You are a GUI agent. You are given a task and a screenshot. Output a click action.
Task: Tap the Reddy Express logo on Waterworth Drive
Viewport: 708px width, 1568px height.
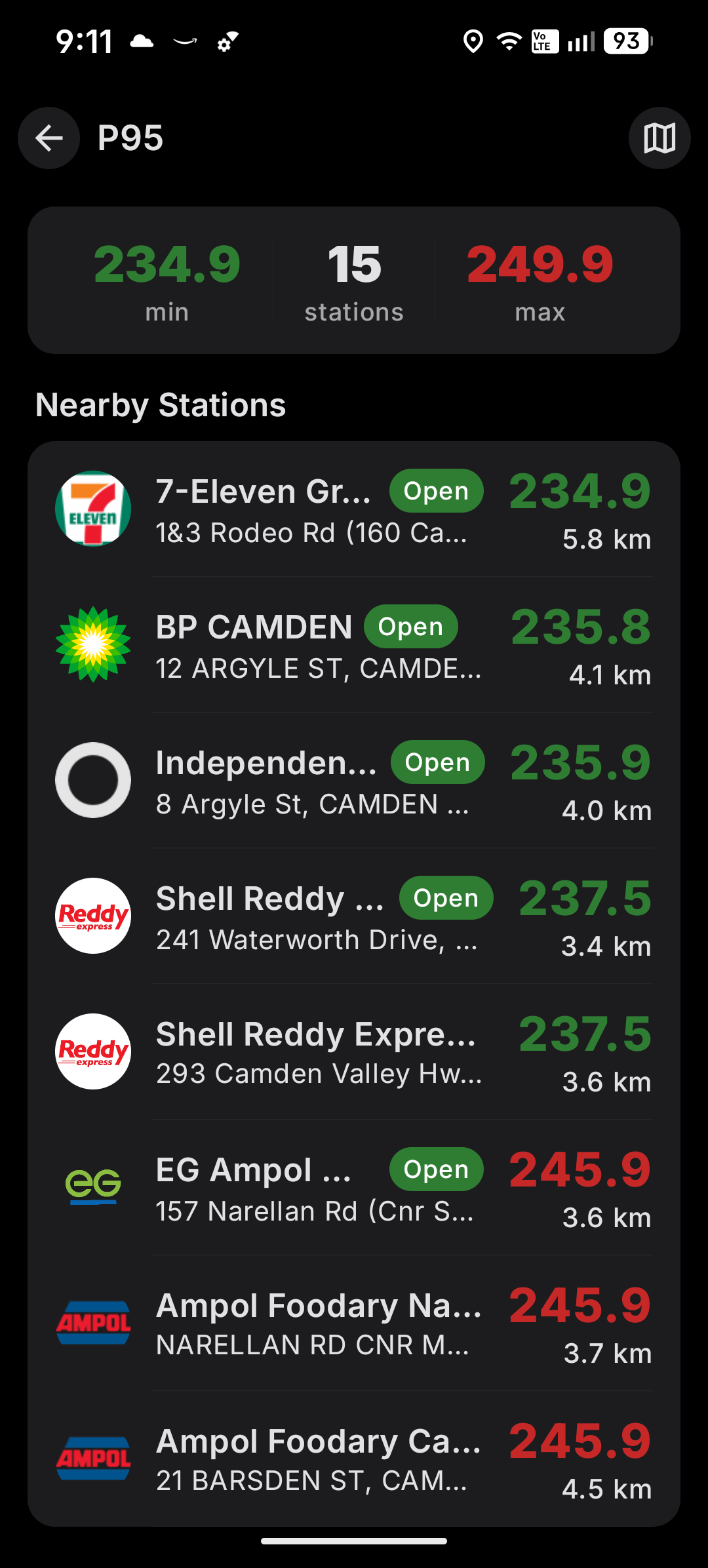[92, 916]
